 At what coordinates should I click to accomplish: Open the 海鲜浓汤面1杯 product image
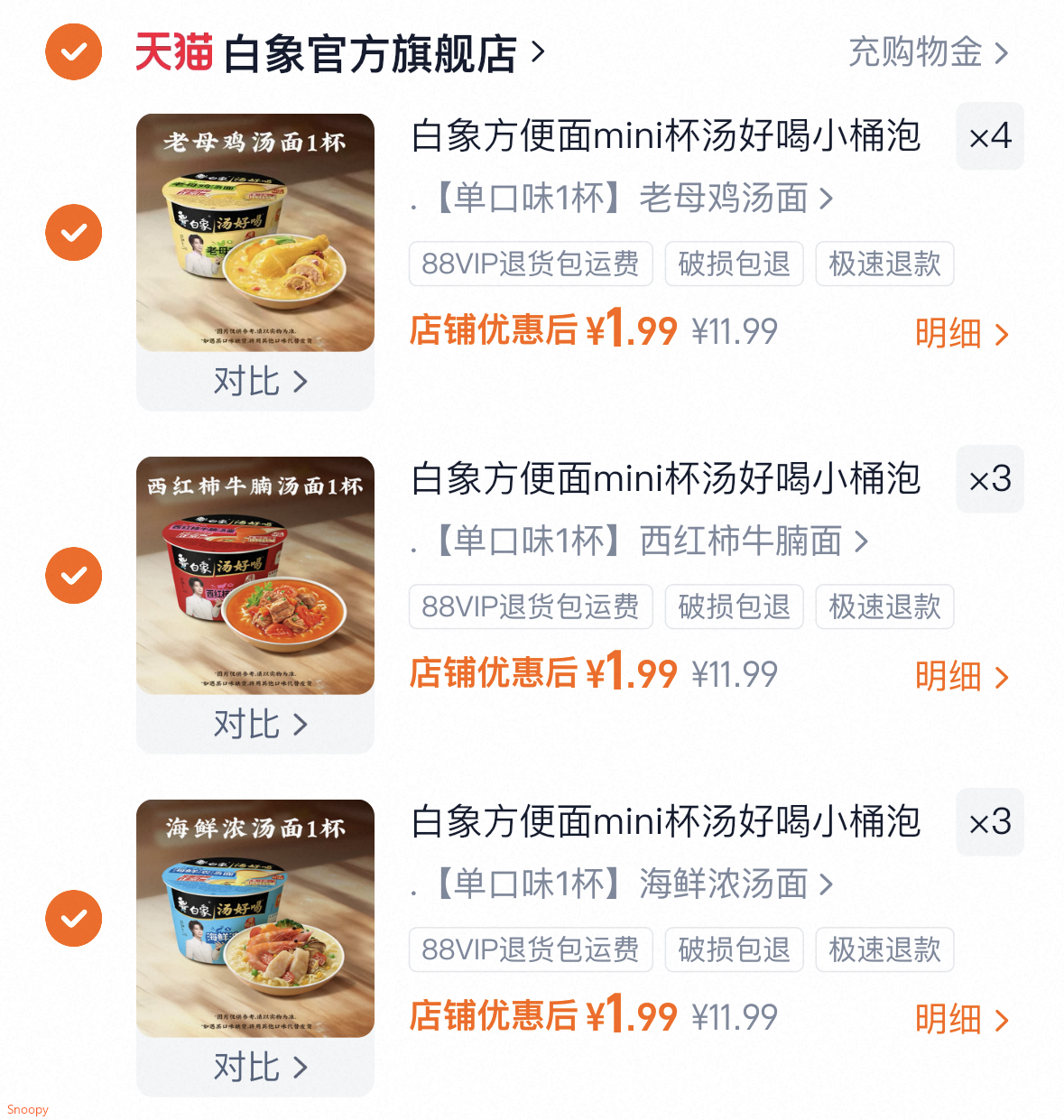(255, 919)
